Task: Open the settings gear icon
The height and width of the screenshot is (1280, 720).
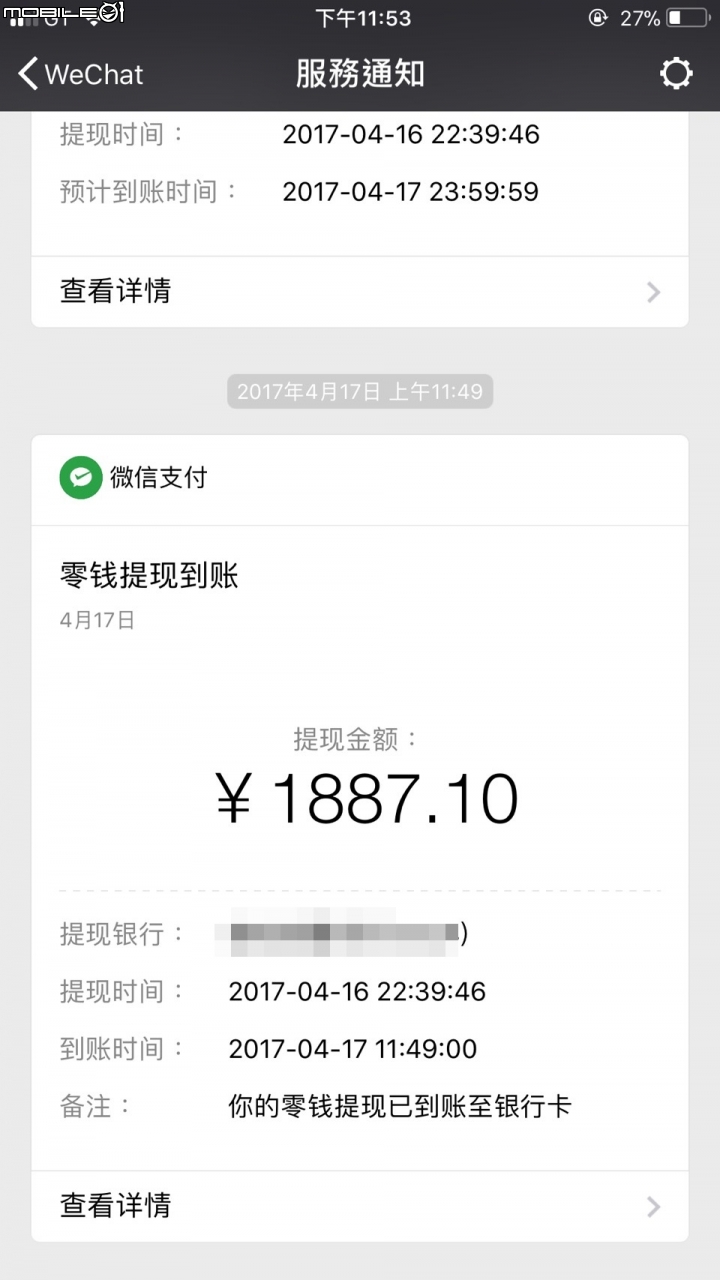Action: click(x=676, y=74)
